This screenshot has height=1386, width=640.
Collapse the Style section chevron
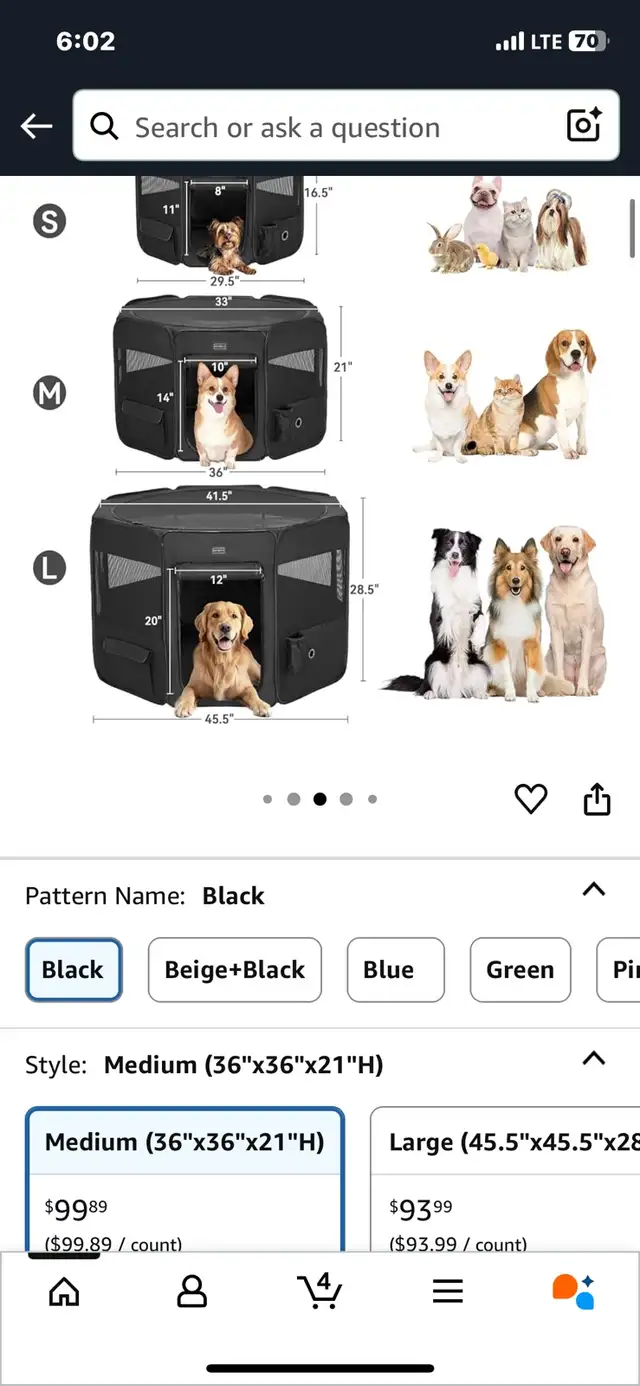point(594,1058)
